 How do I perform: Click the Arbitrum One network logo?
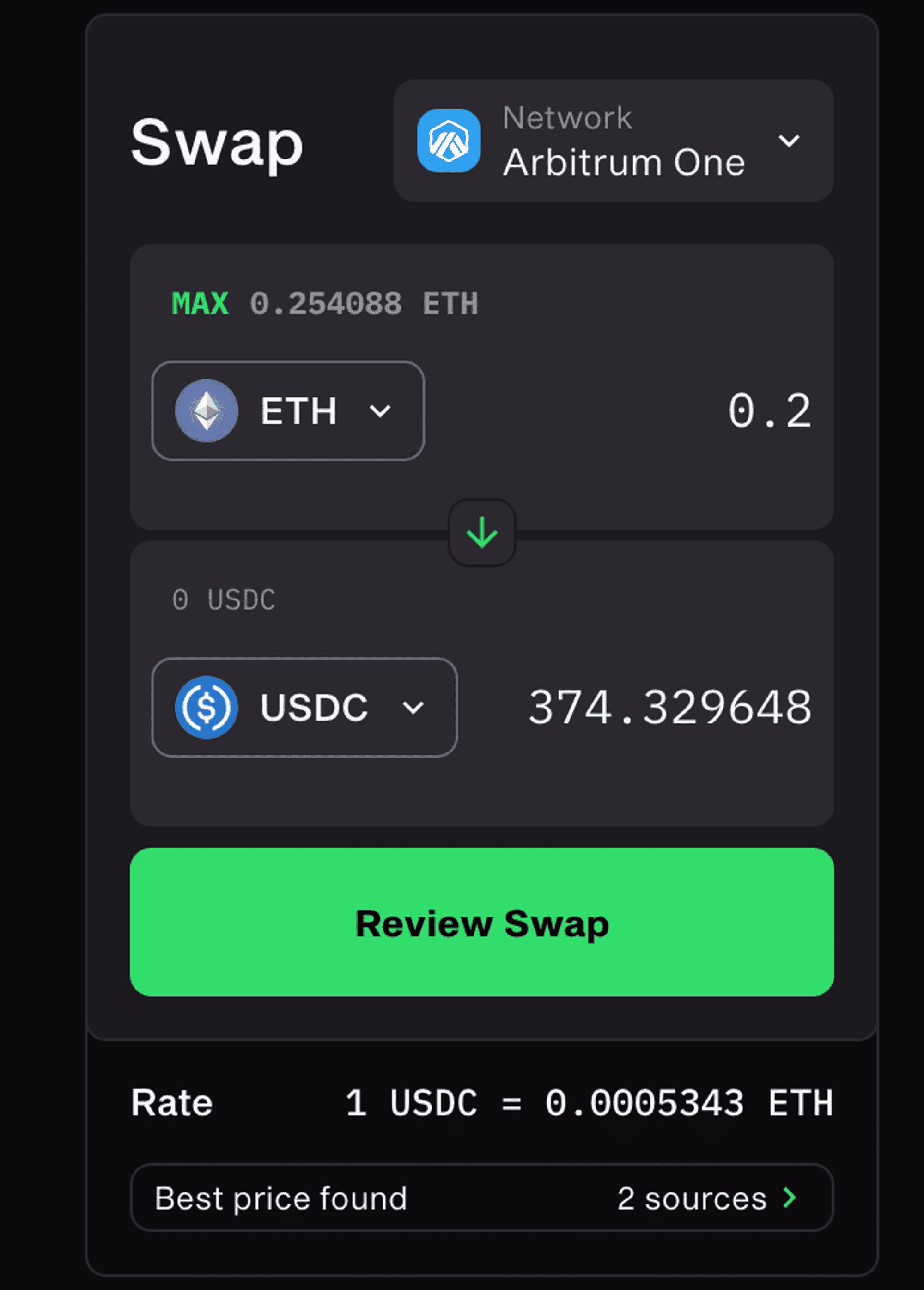pos(449,140)
